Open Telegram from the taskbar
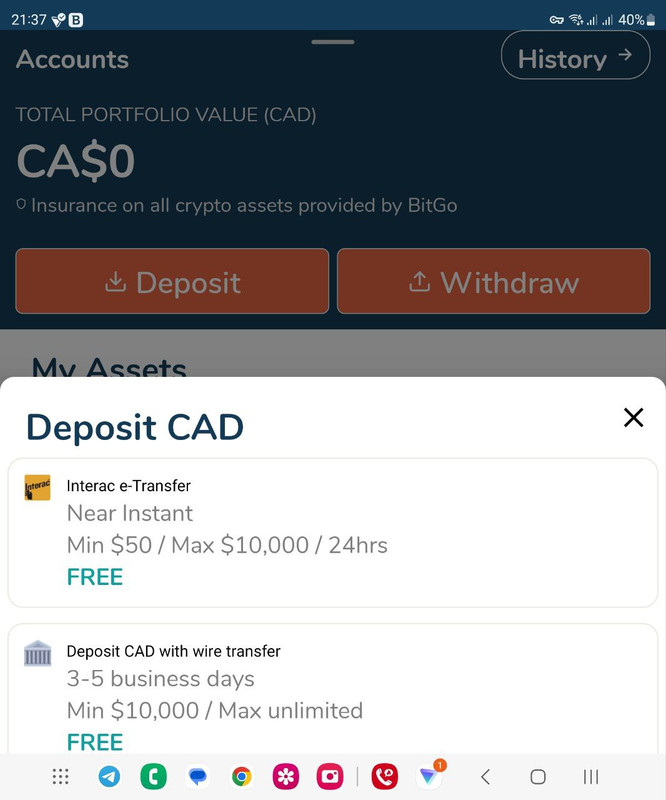 coord(110,776)
